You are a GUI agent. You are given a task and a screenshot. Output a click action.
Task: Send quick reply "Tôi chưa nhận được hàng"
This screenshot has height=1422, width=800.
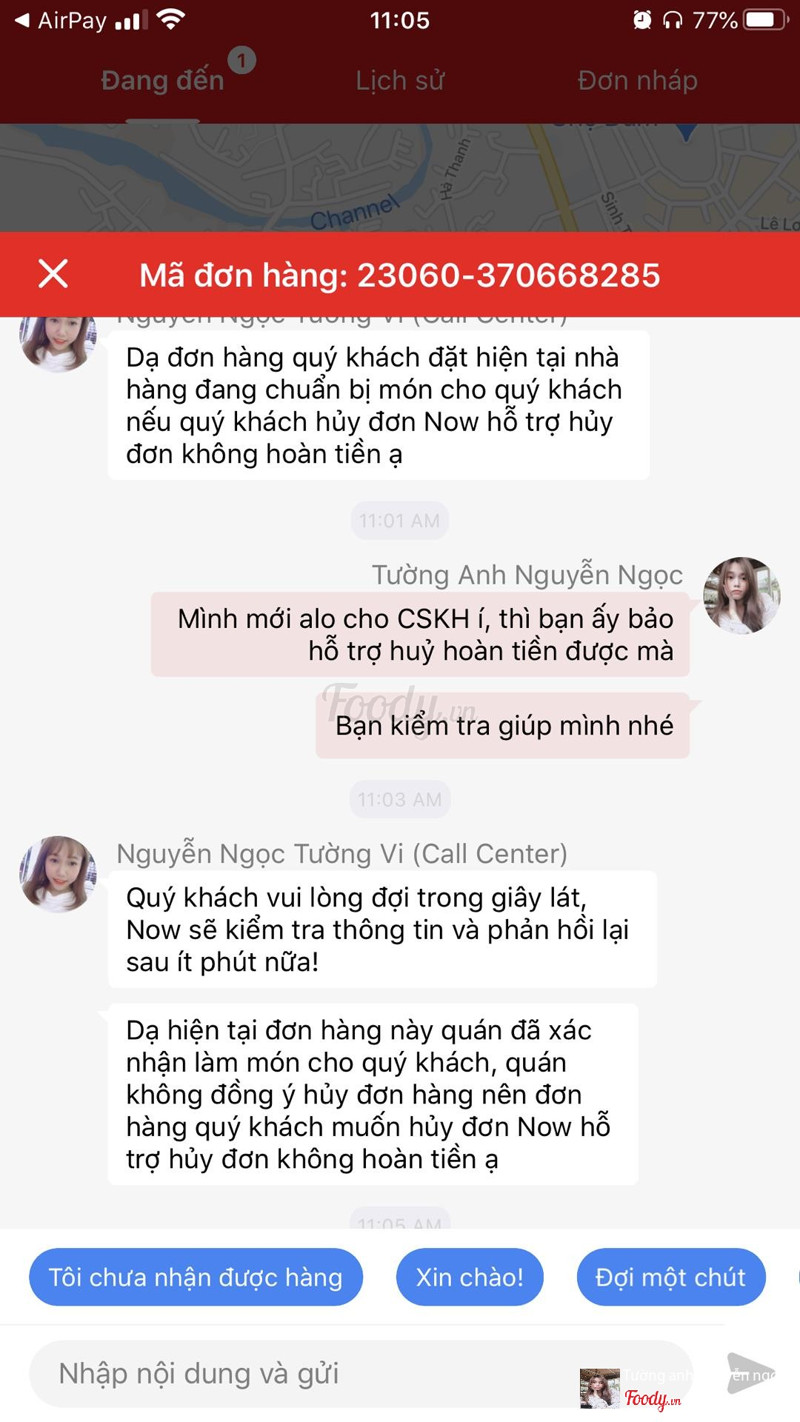pos(196,1277)
